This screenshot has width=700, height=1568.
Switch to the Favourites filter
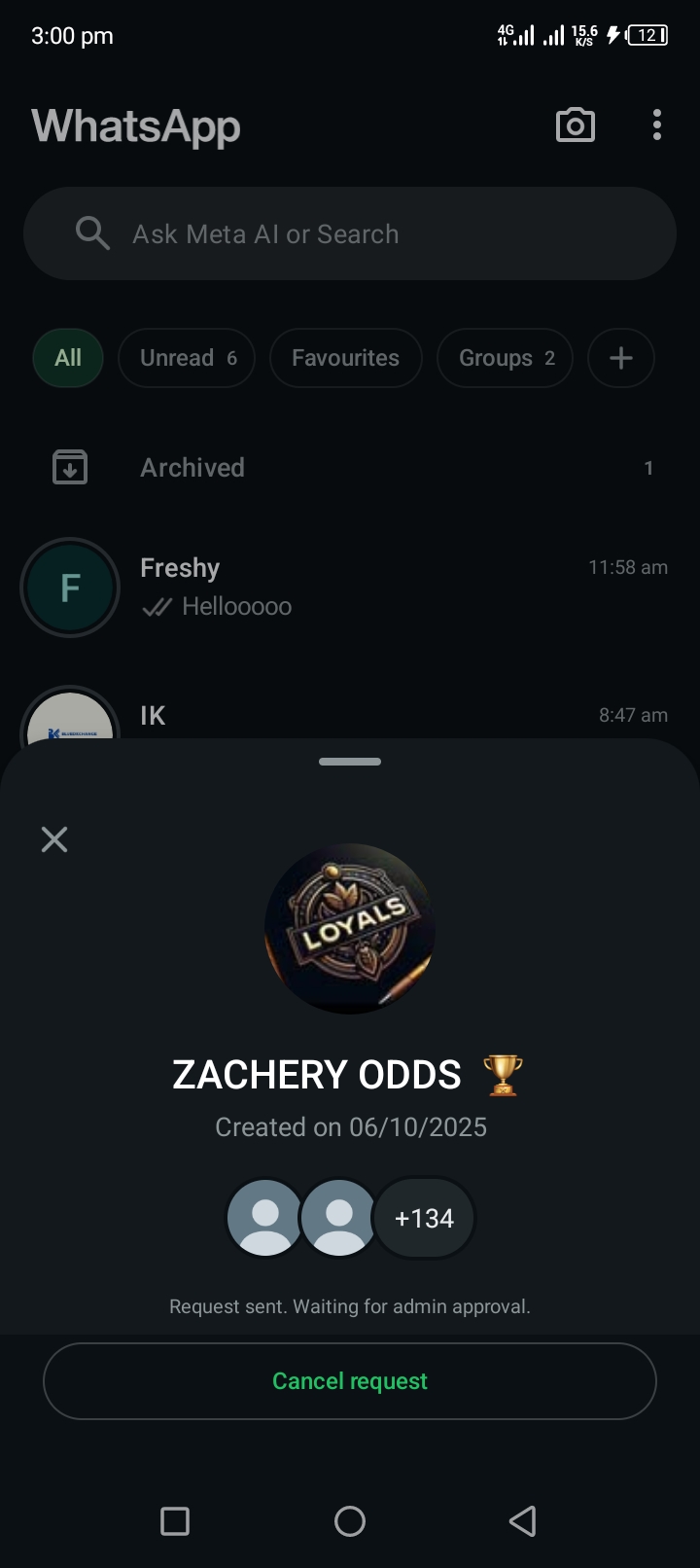[x=345, y=358]
